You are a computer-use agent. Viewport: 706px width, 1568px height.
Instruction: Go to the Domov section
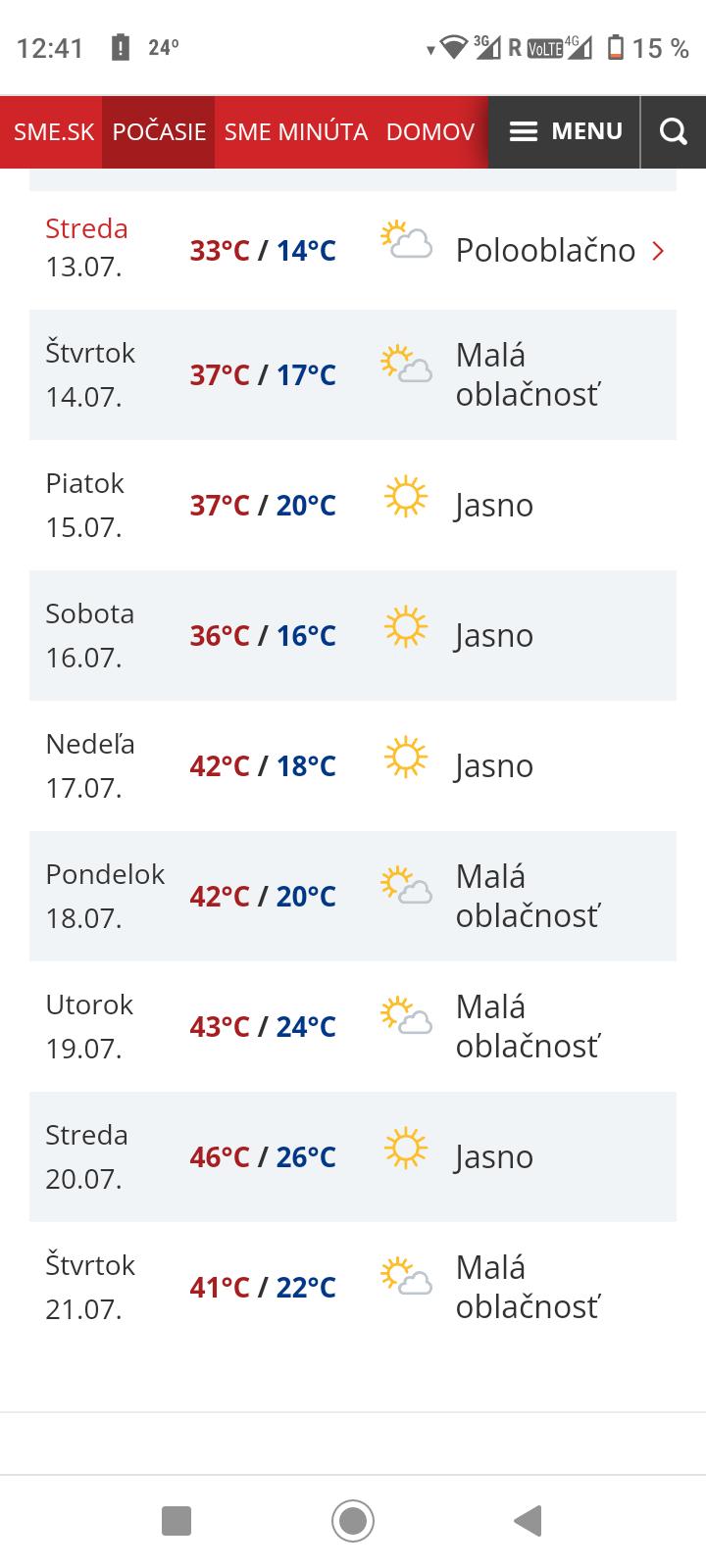(430, 132)
